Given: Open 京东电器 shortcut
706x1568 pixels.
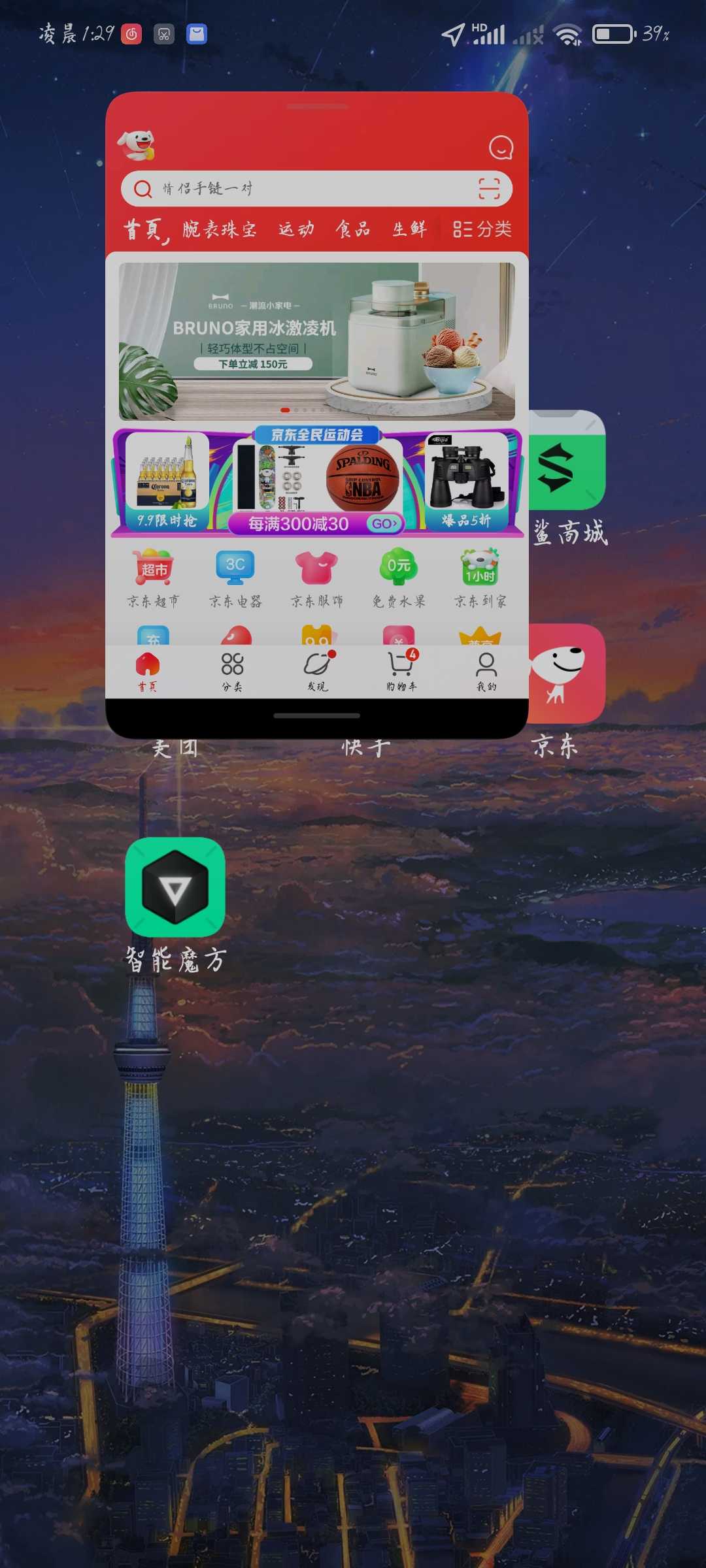Looking at the screenshot, I should tap(235, 578).
